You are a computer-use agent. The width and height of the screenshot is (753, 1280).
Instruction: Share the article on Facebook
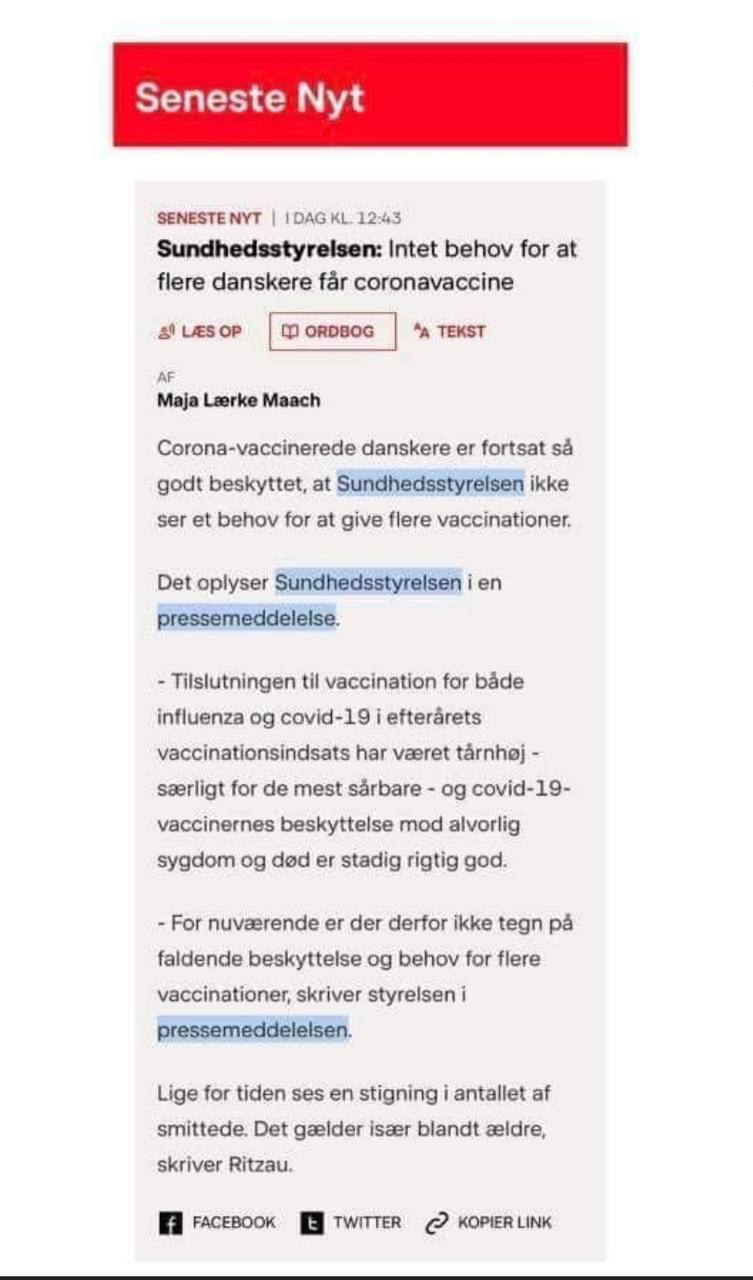[217, 1222]
